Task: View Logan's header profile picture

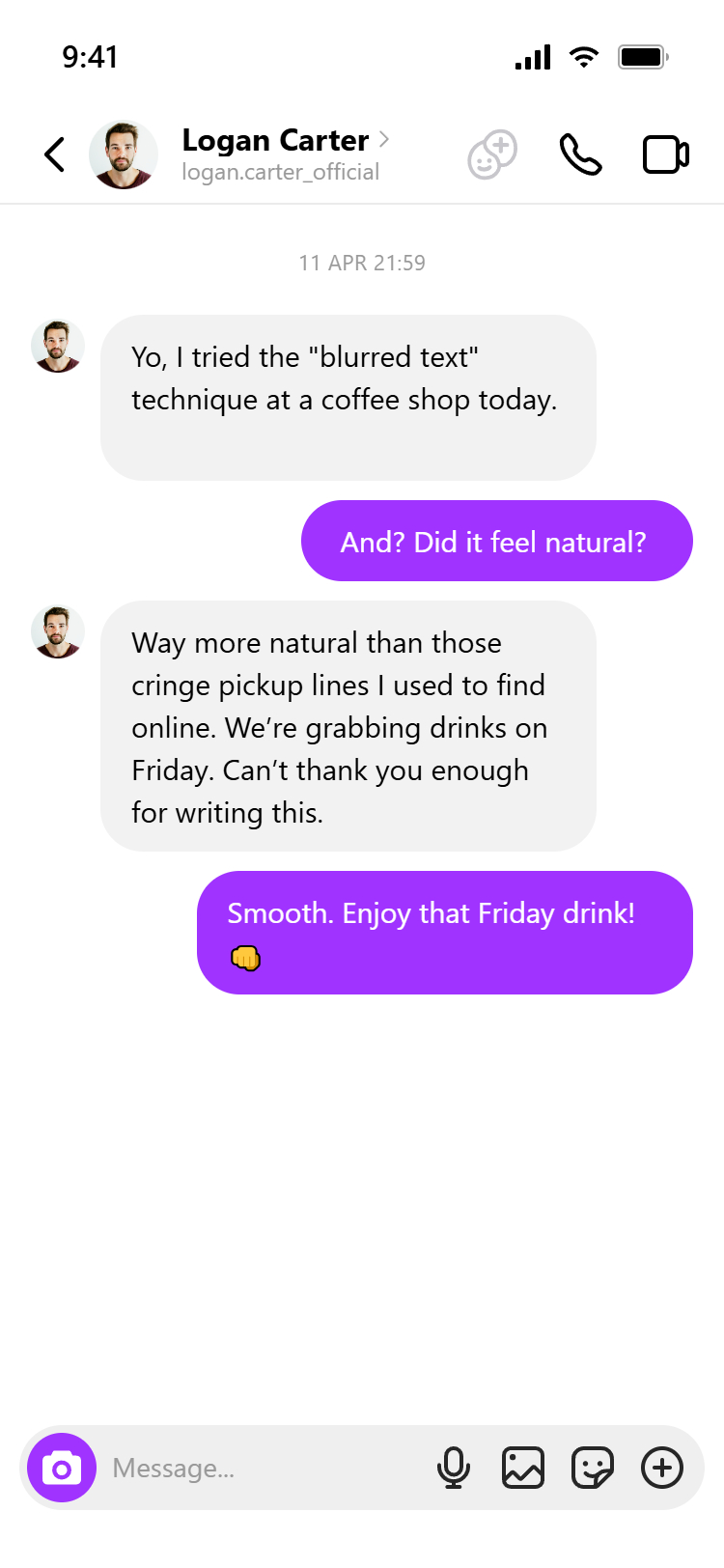Action: [124, 154]
